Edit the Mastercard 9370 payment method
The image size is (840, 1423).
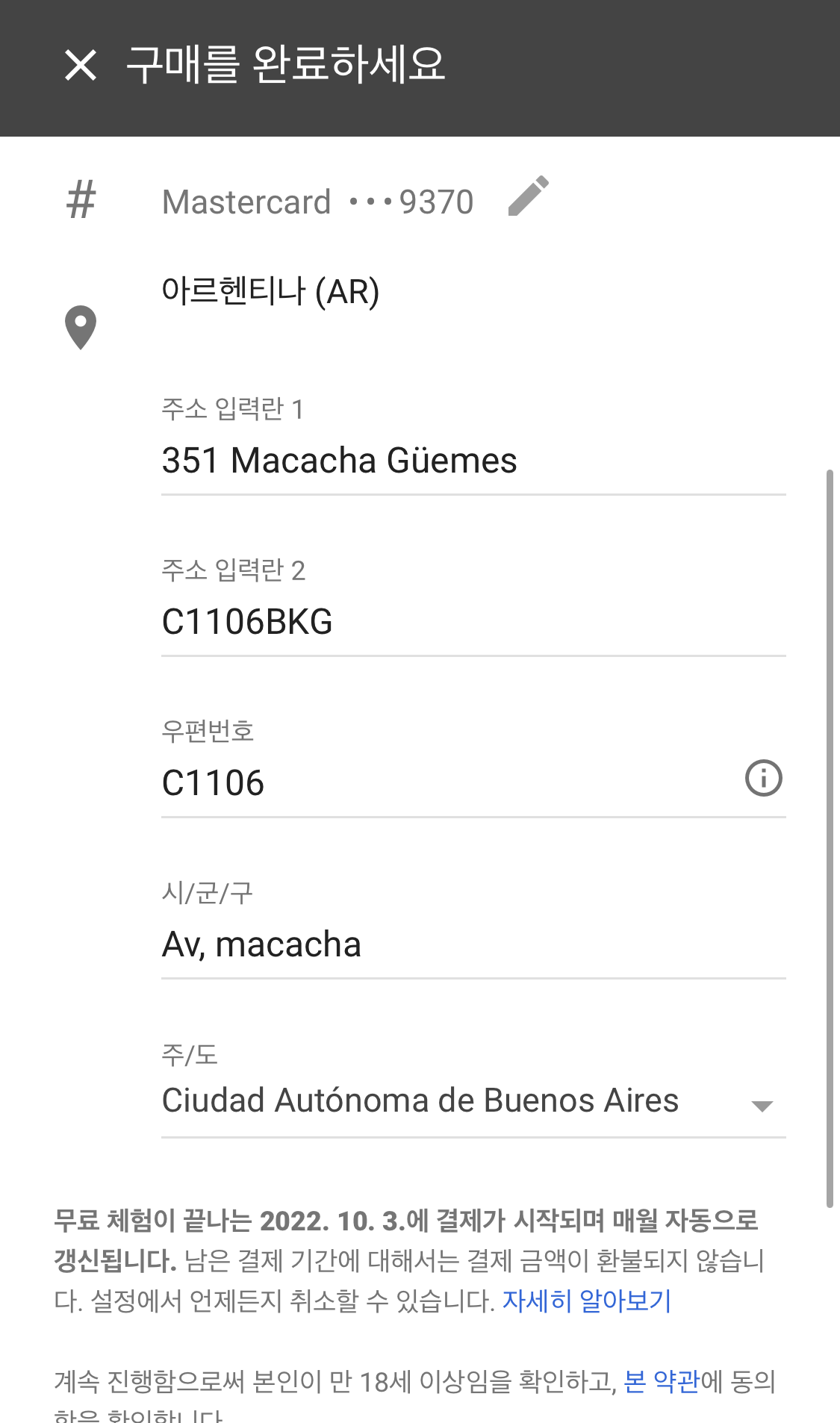[528, 197]
